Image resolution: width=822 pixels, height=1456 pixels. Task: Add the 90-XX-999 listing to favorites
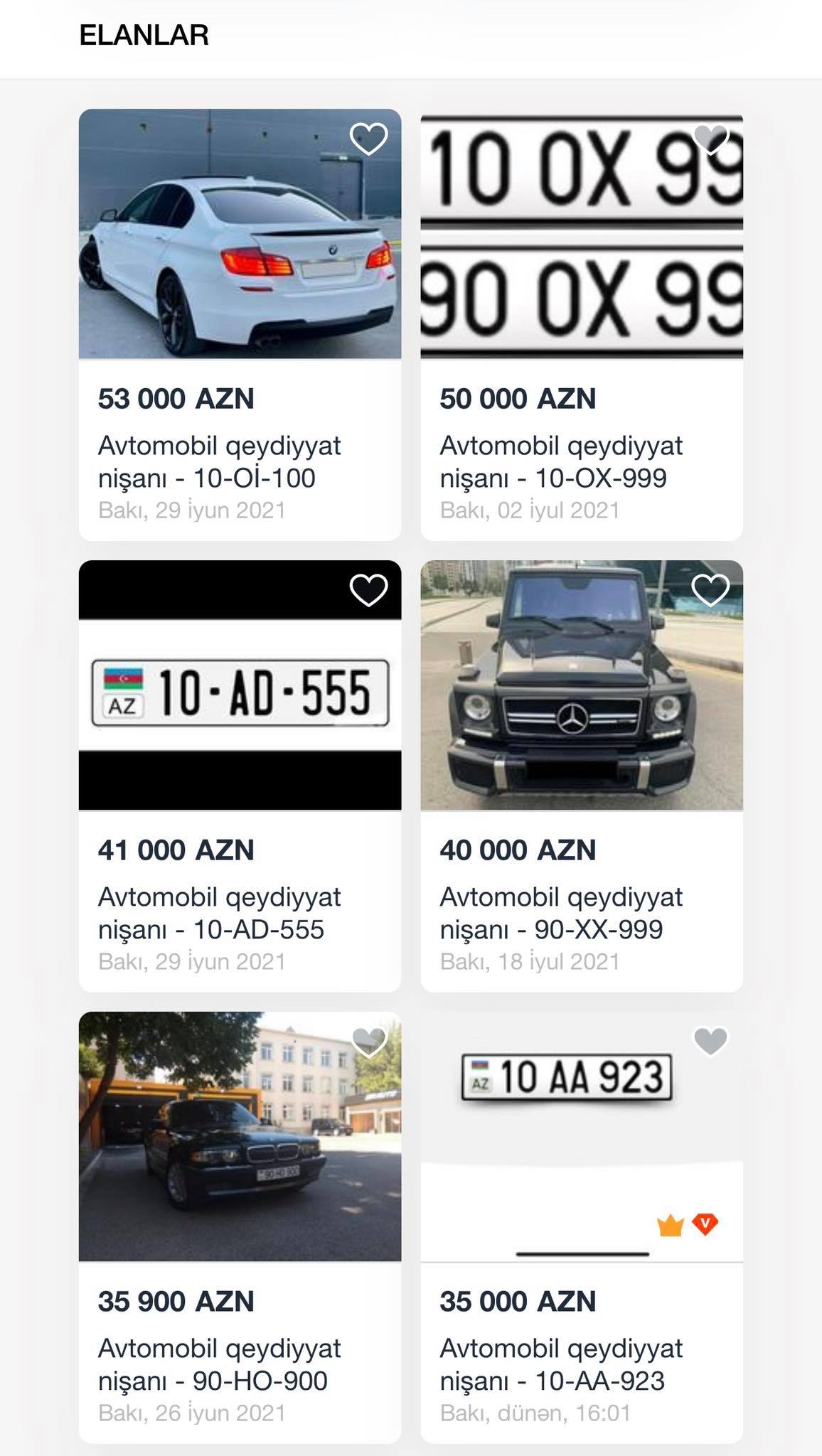coord(710,590)
